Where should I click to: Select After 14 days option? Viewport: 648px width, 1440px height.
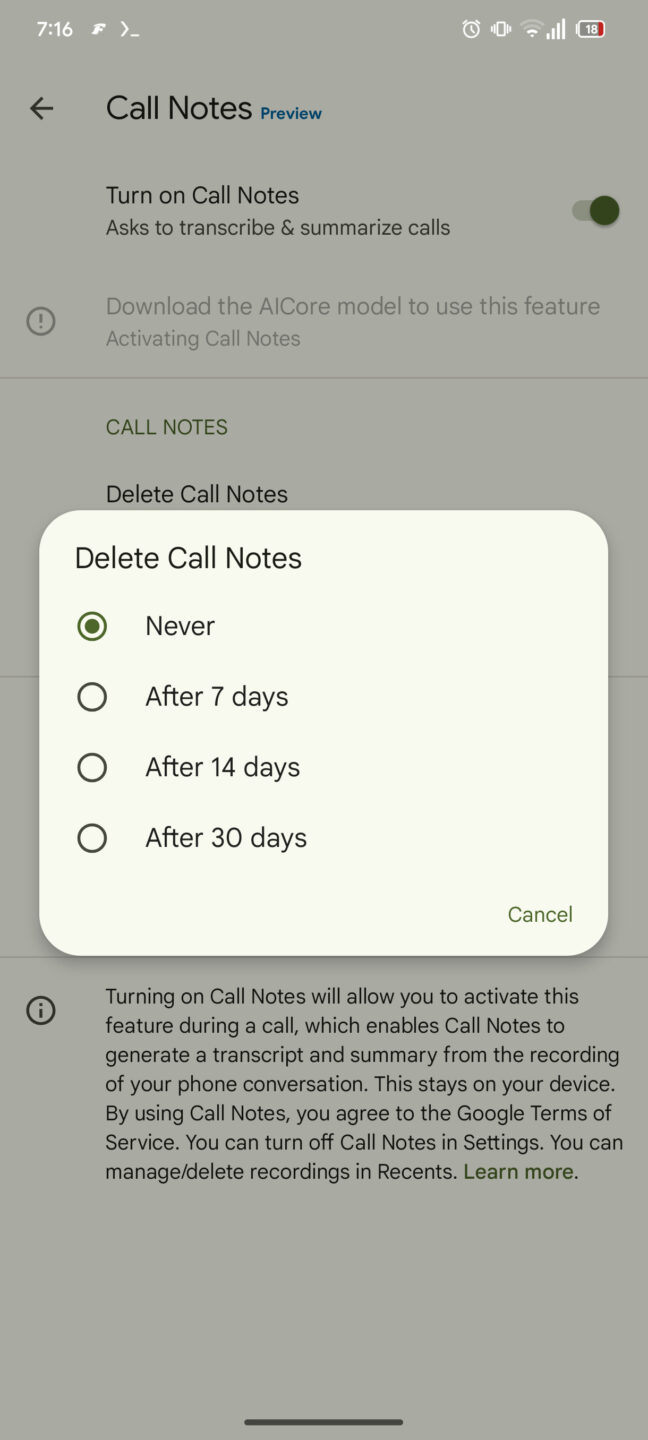[x=93, y=767]
